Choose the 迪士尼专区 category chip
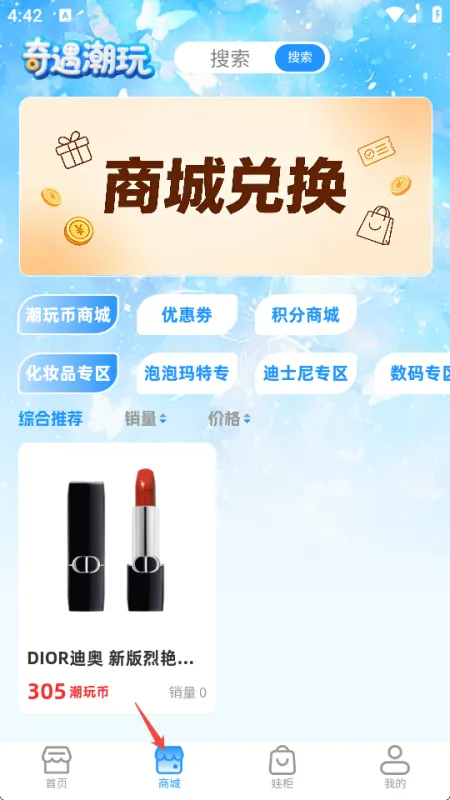The image size is (450, 800). [306, 373]
